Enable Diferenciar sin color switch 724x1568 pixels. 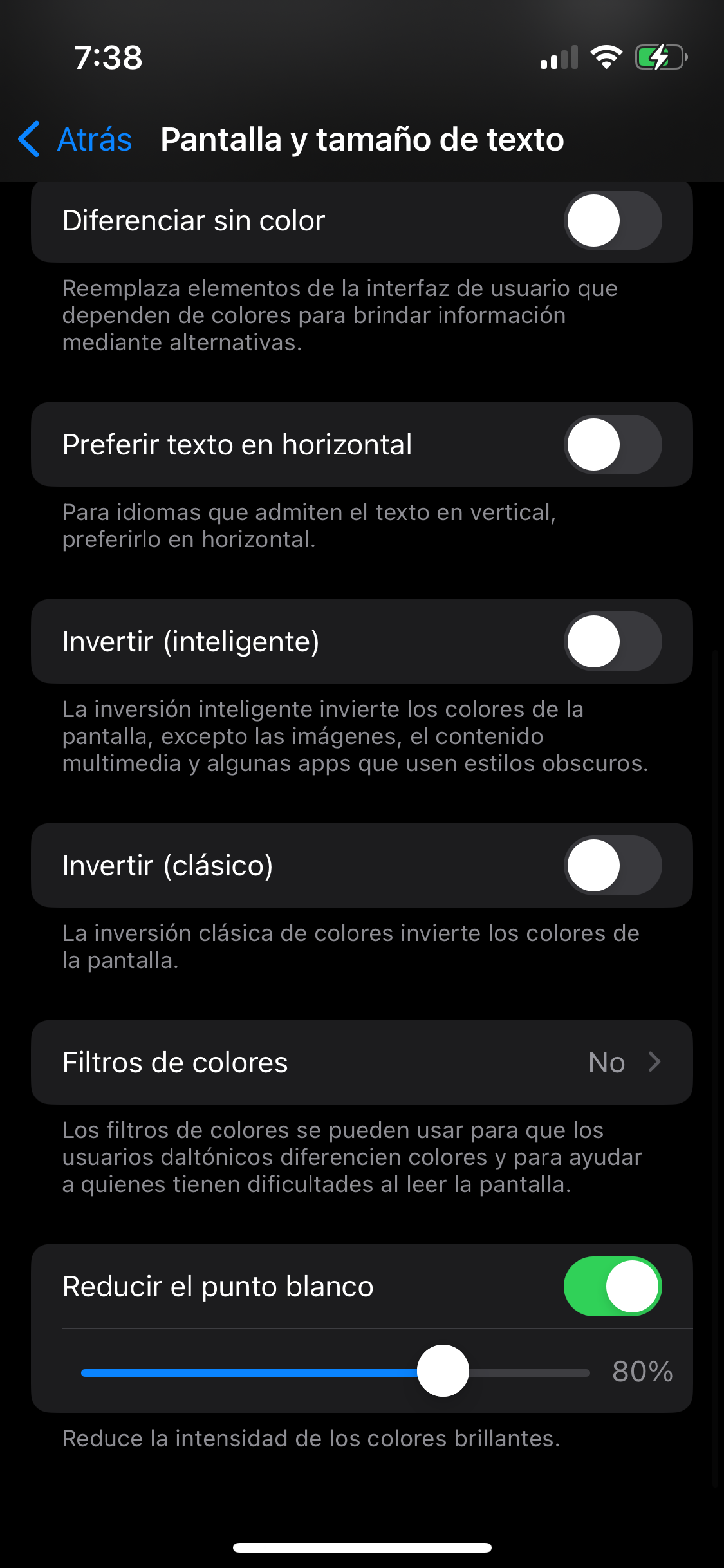pyautogui.click(x=612, y=221)
